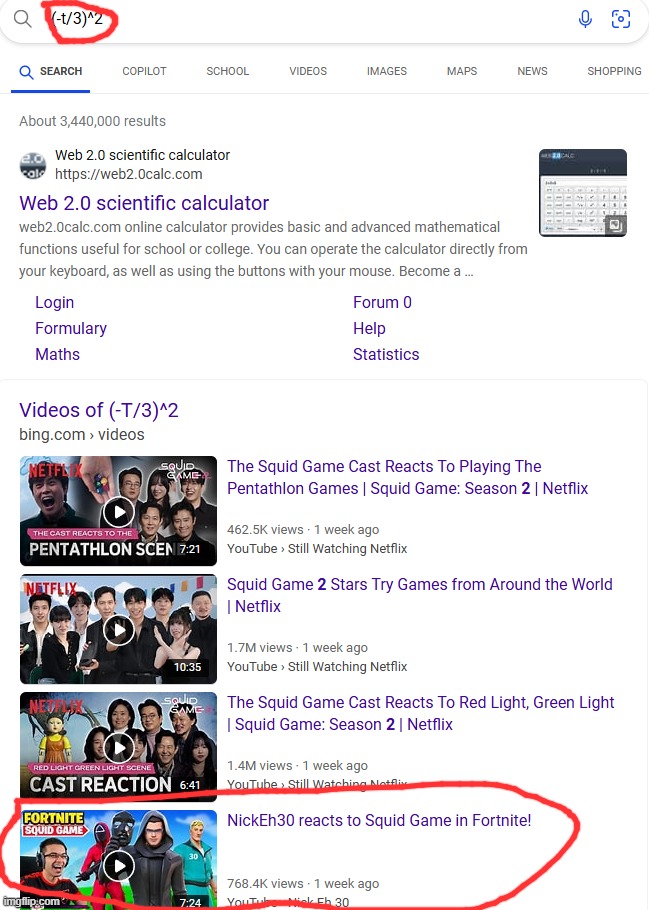The width and height of the screenshot is (649, 910).
Task: Open the Login sitelink
Action: tap(54, 302)
